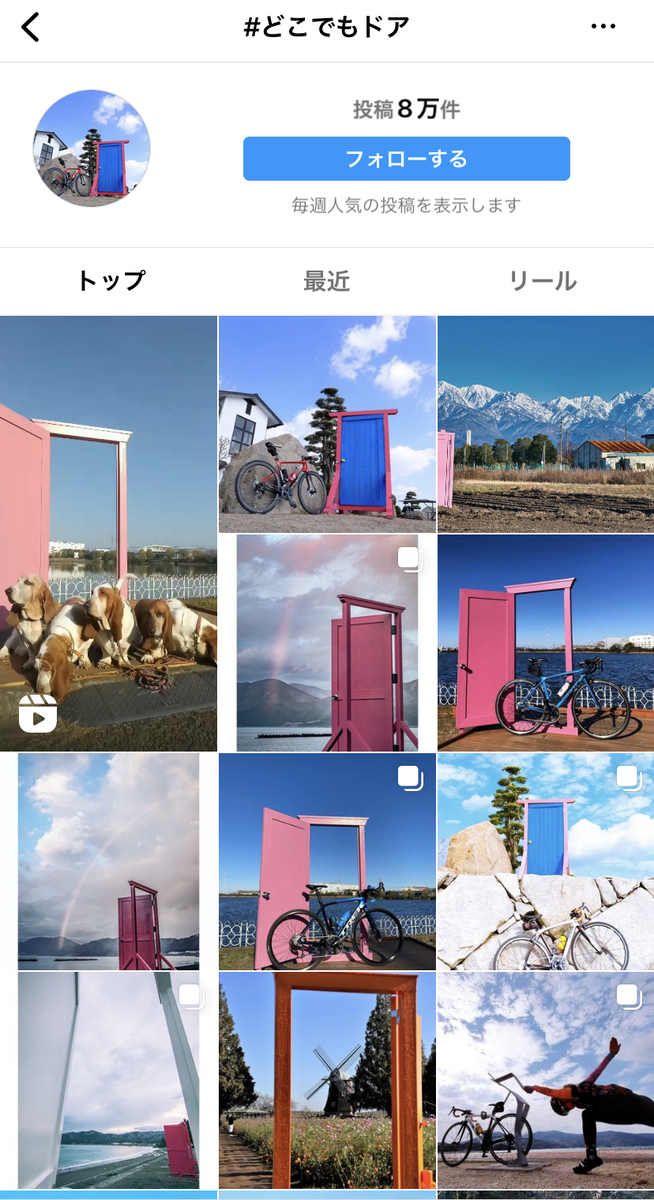Switch to the 最近 tab
The width and height of the screenshot is (654, 1200).
pyautogui.click(x=327, y=281)
